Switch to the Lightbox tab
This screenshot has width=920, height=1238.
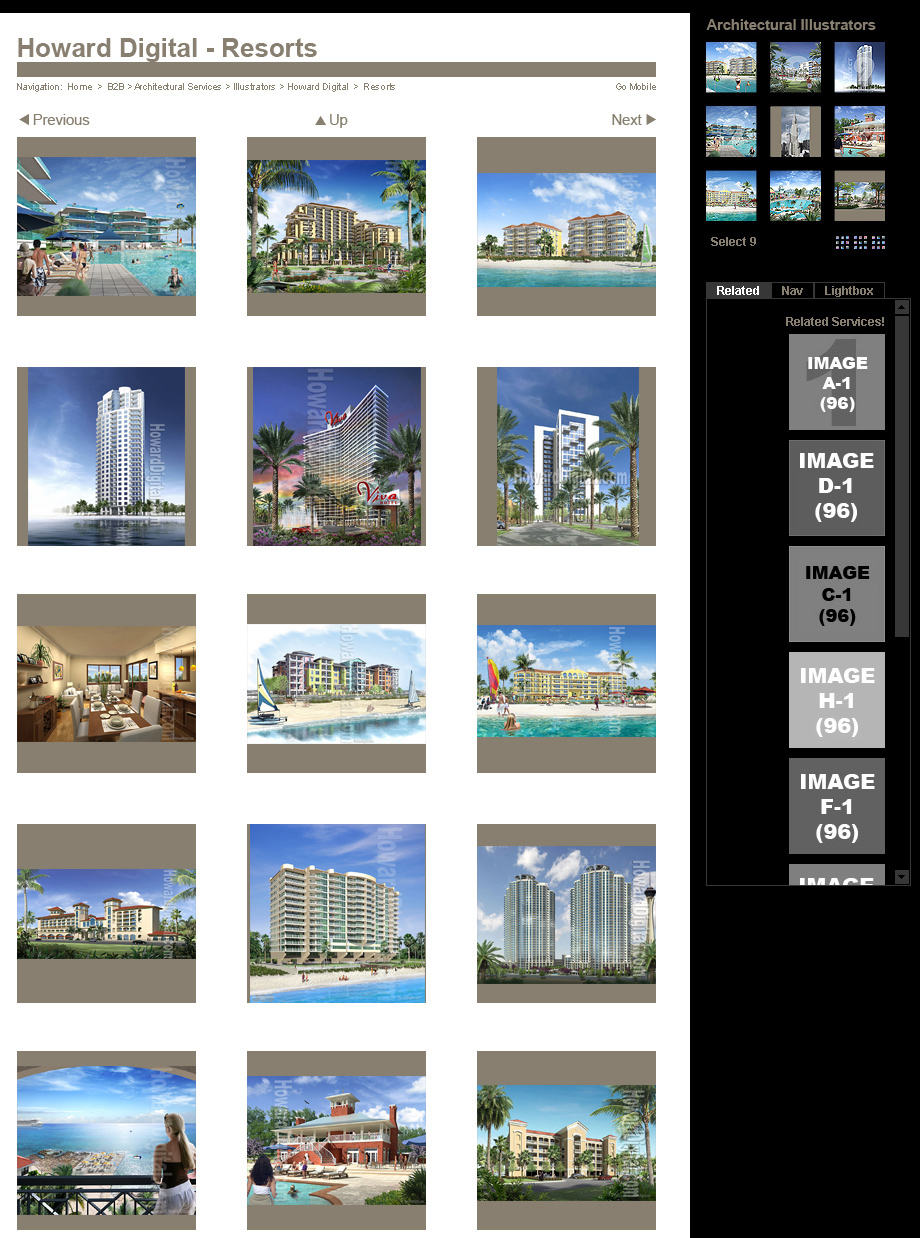849,291
